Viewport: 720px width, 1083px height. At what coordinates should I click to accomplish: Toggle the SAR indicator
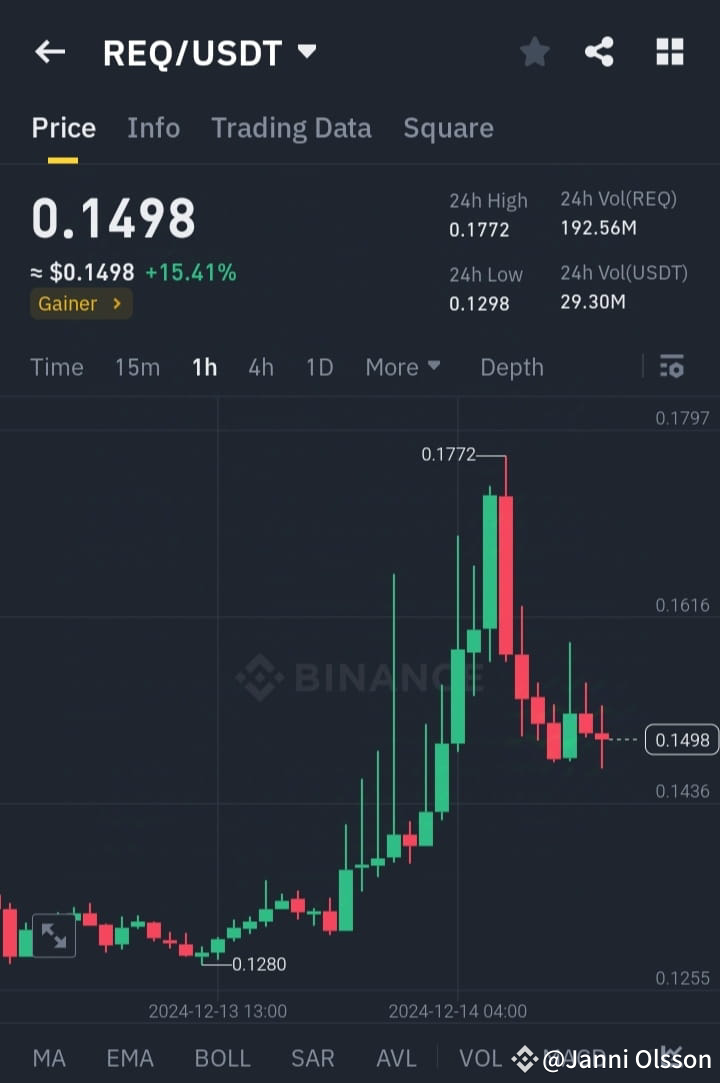(x=312, y=1057)
